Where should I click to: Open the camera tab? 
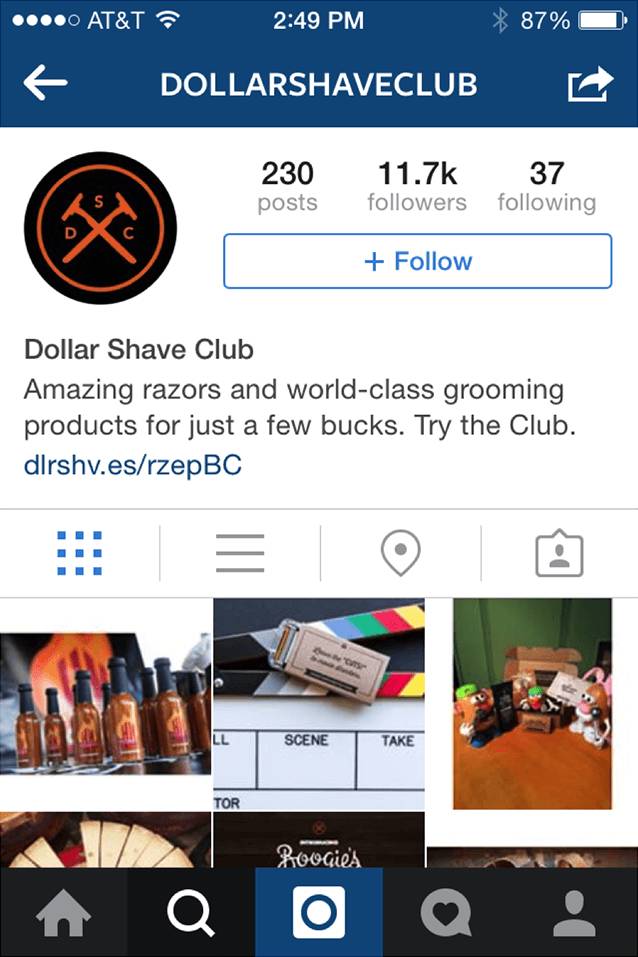pyautogui.click(x=318, y=913)
